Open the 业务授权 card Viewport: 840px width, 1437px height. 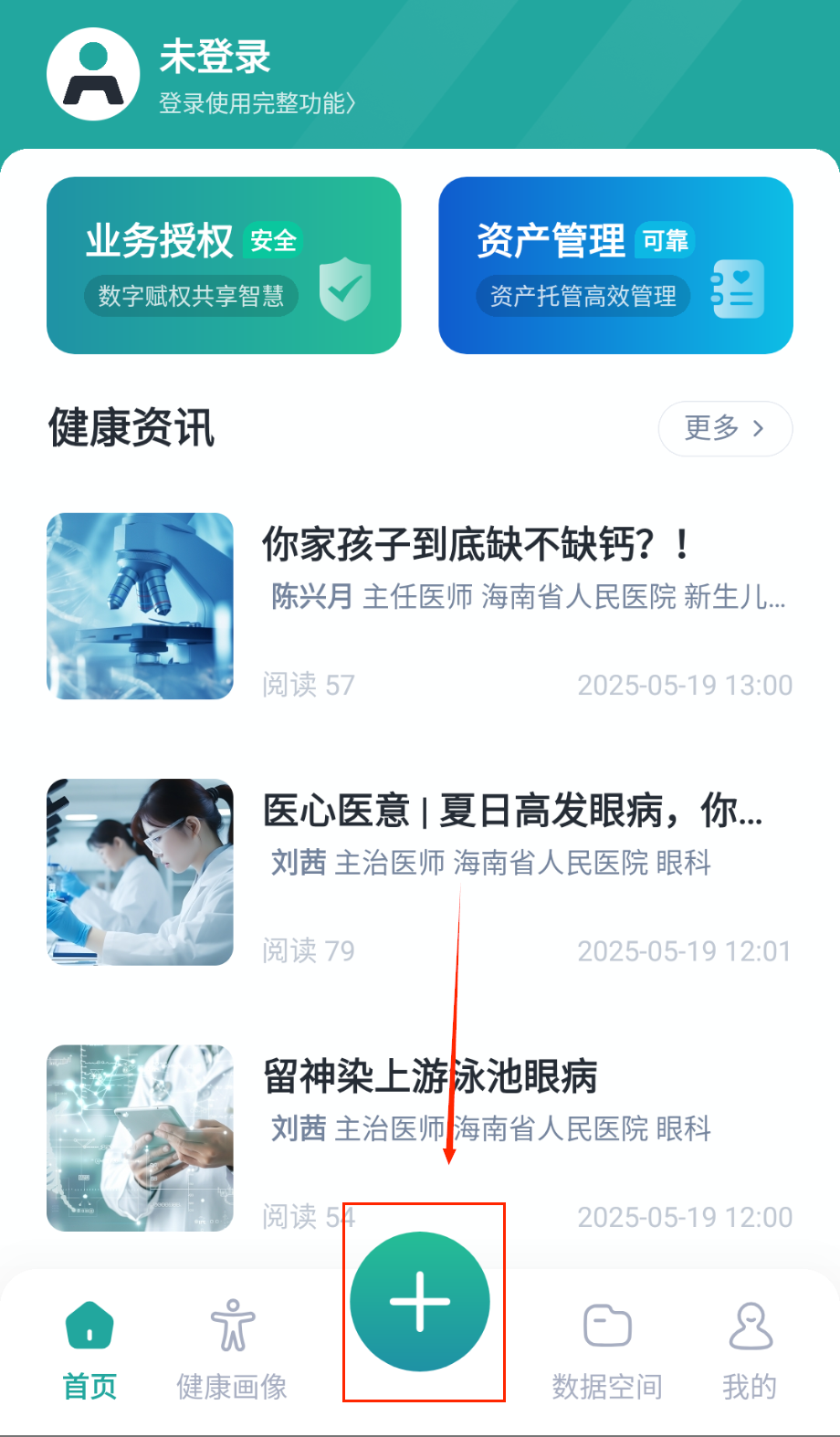224,265
